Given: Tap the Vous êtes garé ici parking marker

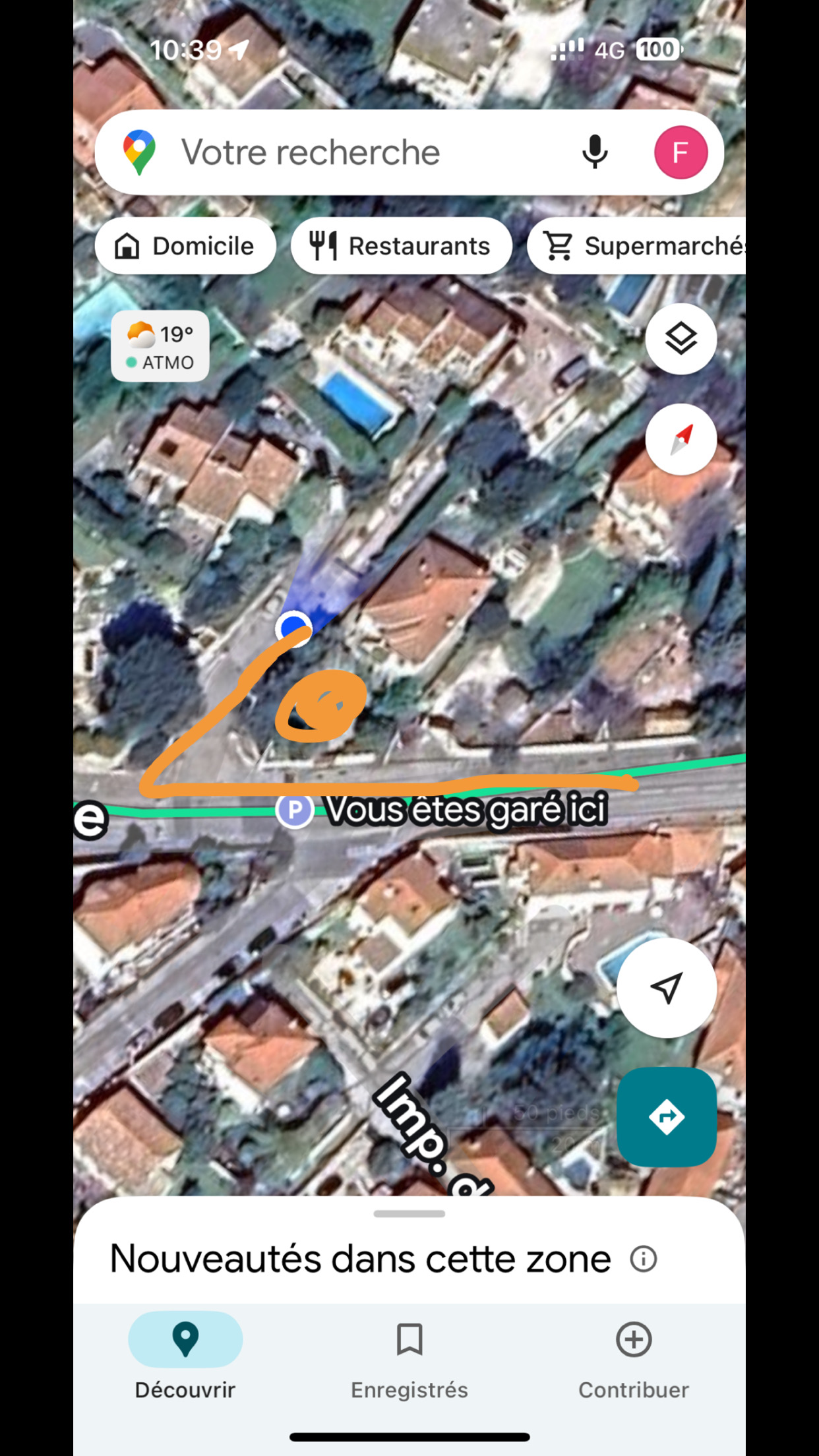Looking at the screenshot, I should (x=295, y=810).
